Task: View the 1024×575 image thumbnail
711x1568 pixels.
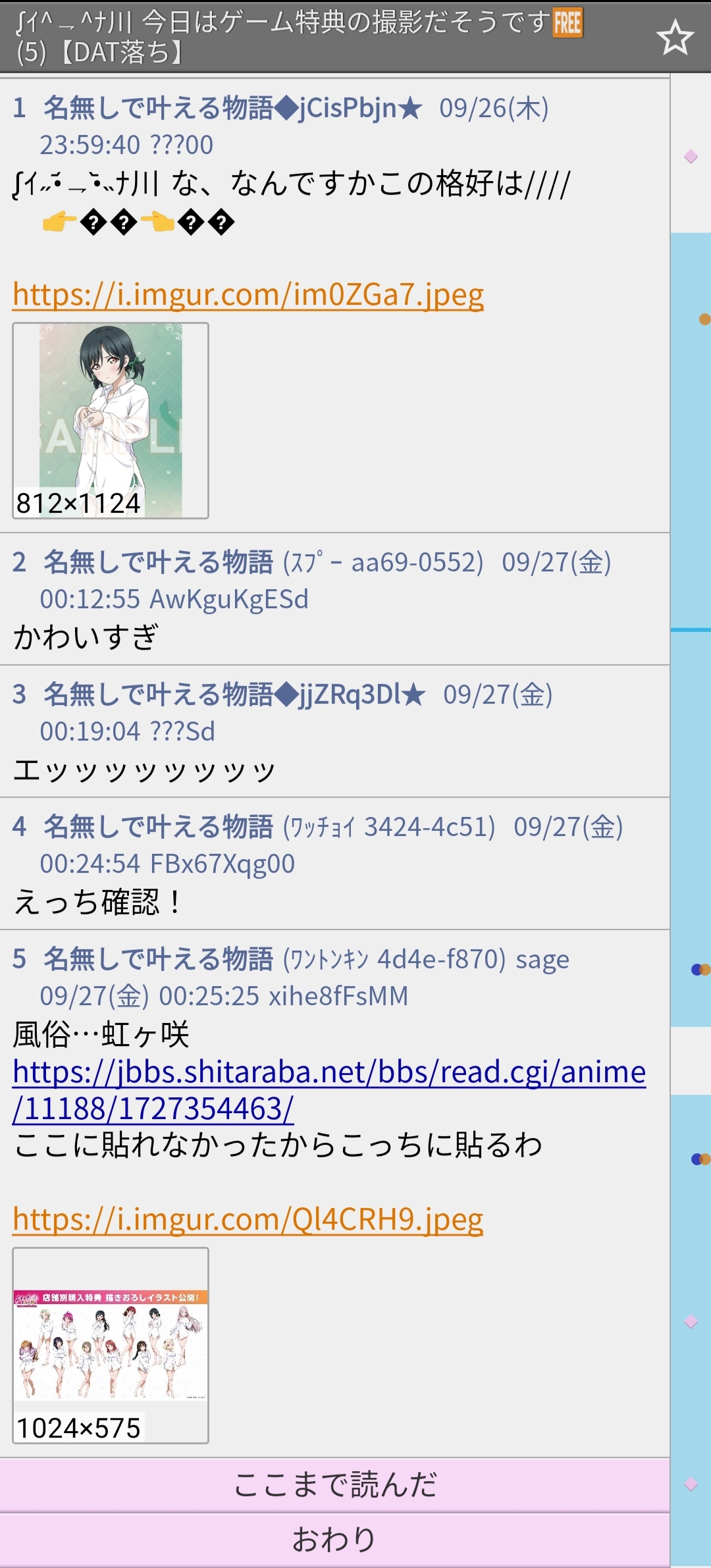Action: point(111,1346)
